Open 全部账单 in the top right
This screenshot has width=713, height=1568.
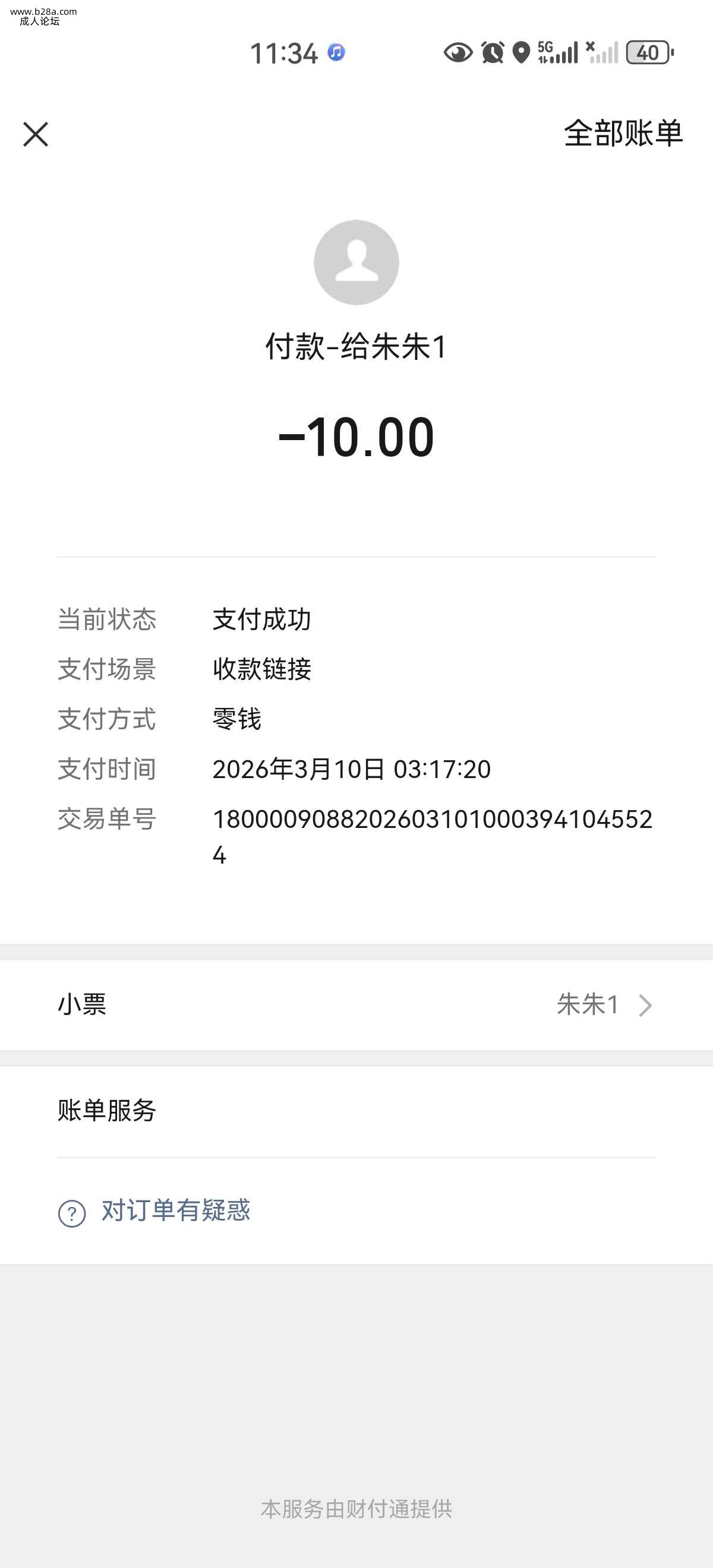[622, 135]
